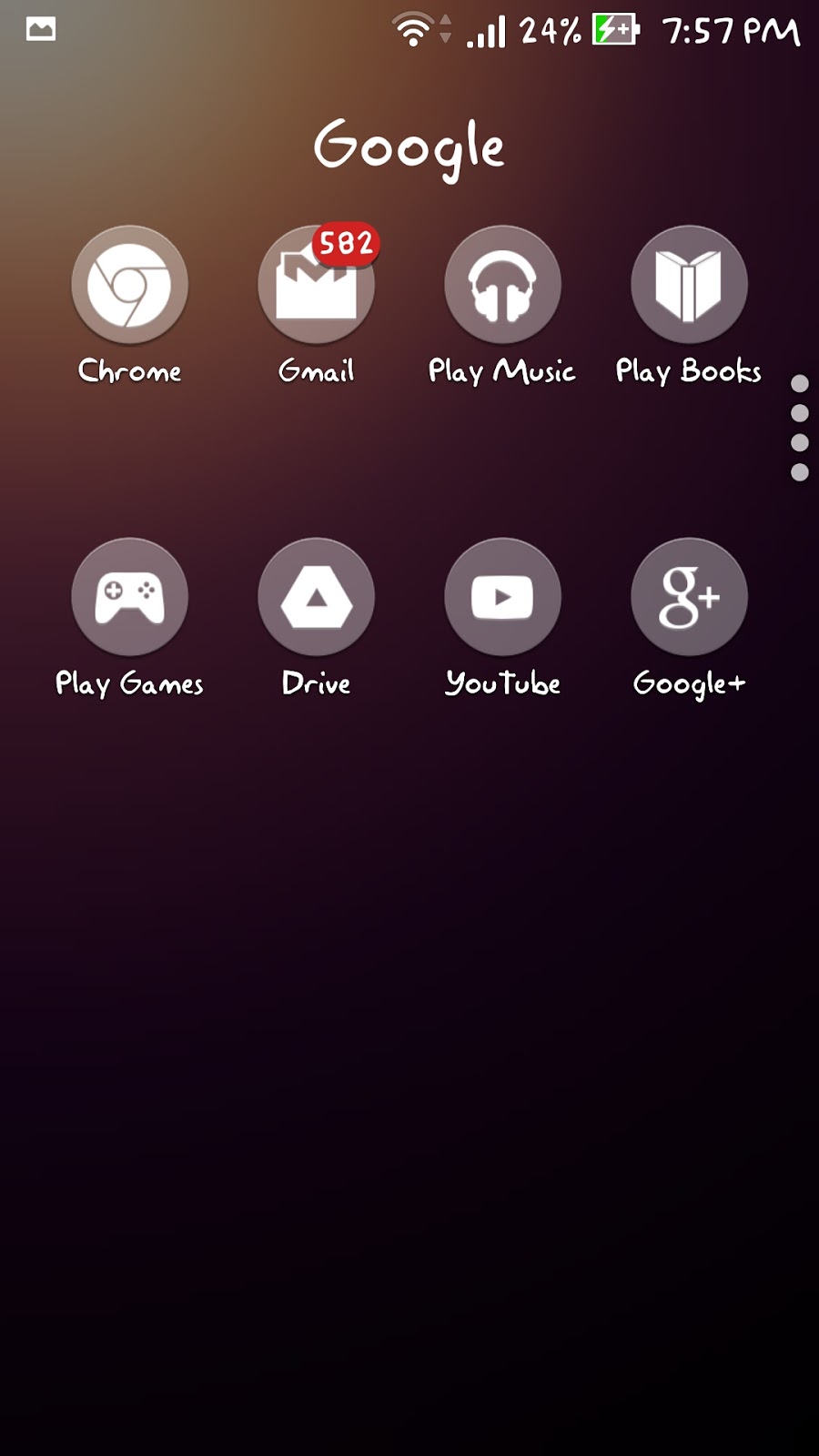This screenshot has width=819, height=1456.
Task: Open the Chrome browser app
Action: click(128, 284)
